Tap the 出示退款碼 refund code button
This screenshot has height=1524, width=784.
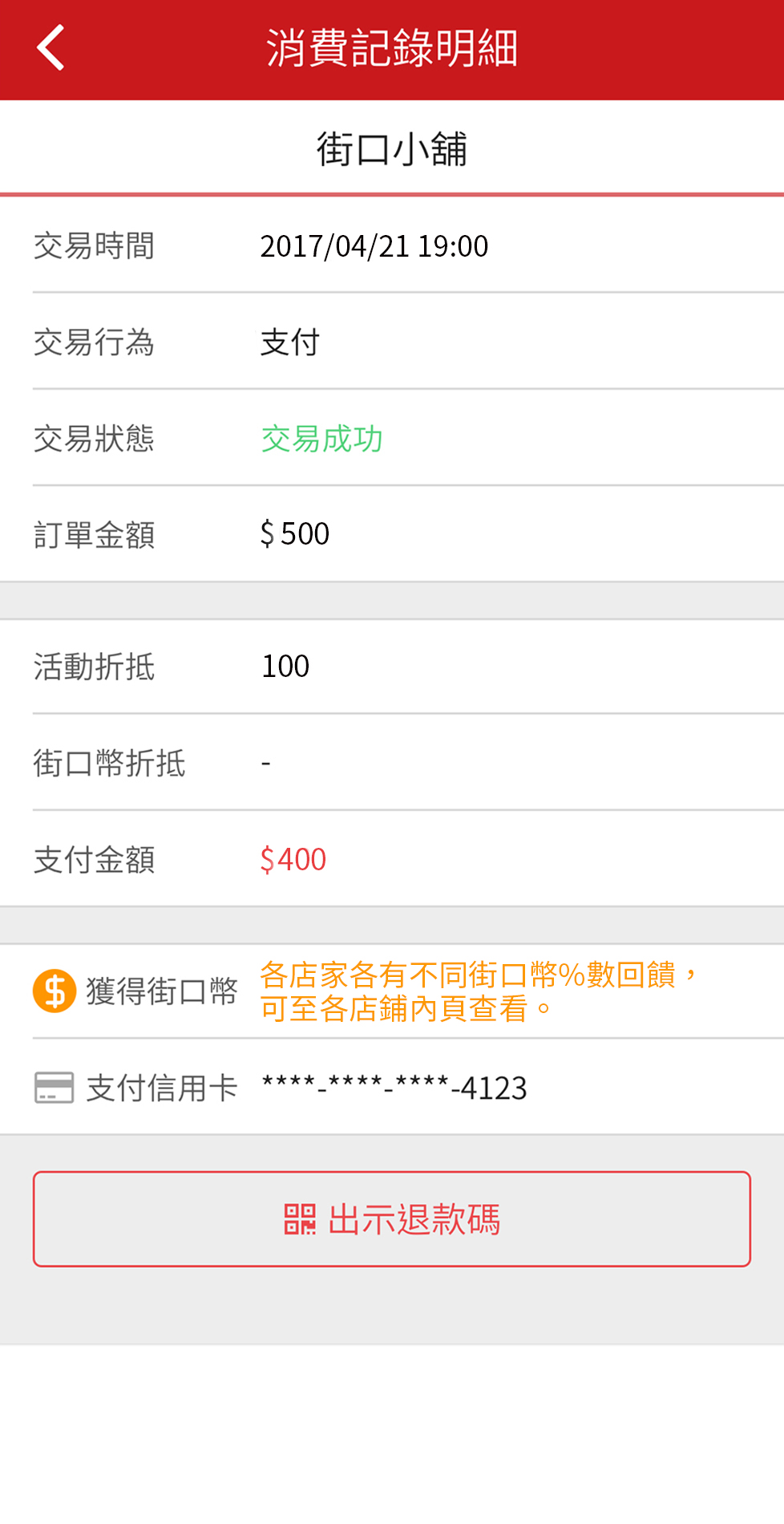(x=392, y=1218)
